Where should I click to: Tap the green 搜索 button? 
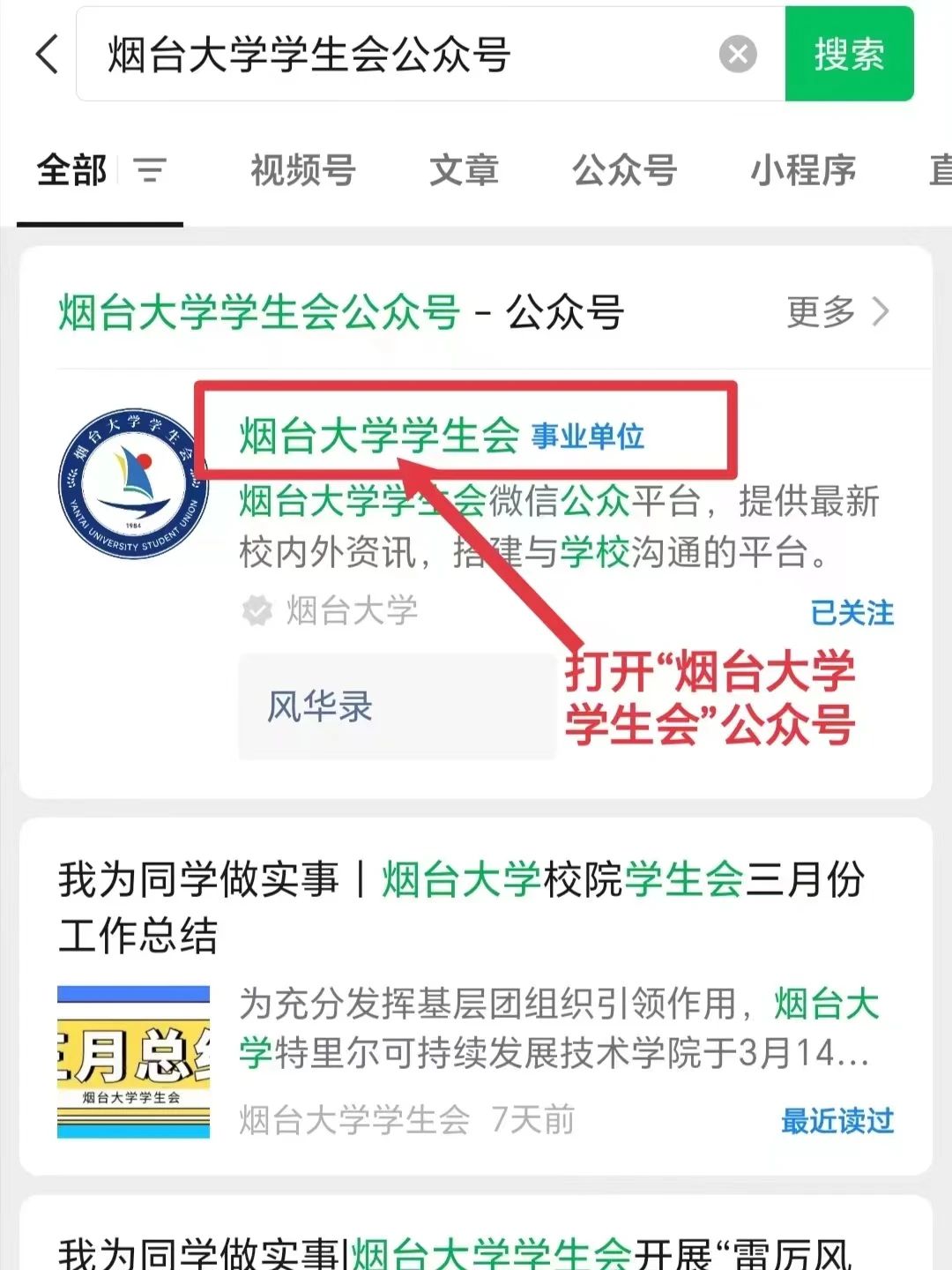point(849,55)
